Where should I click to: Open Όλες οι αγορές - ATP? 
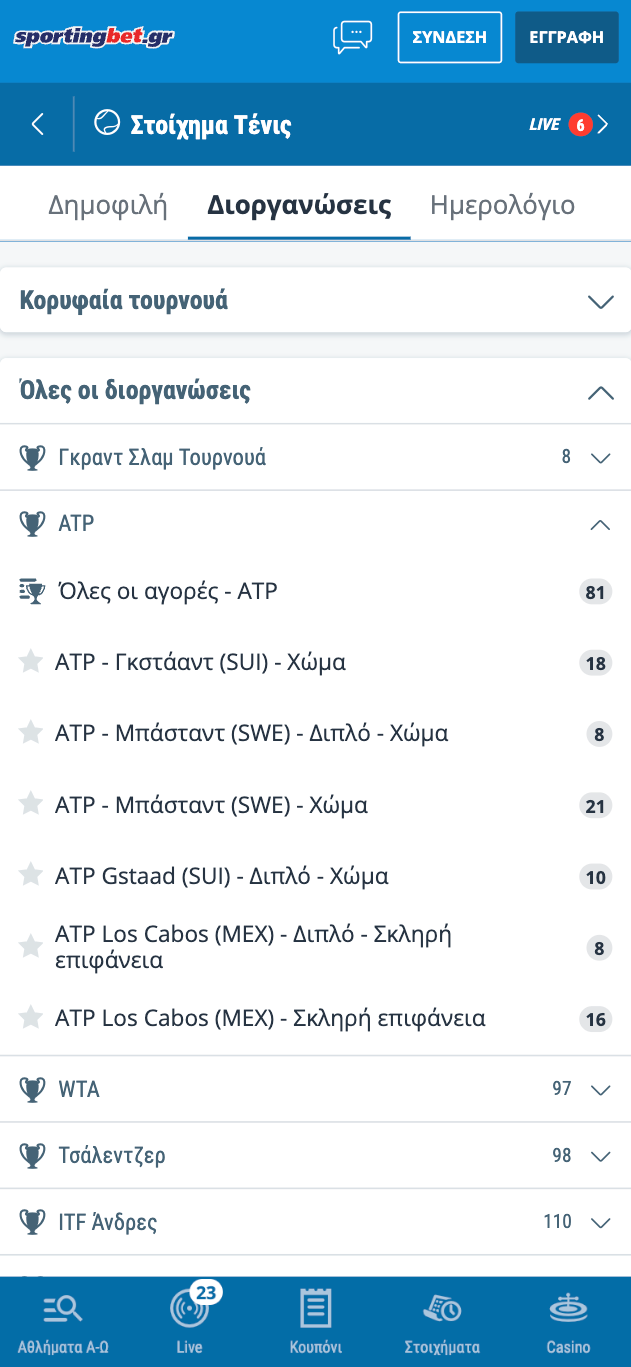pos(315,592)
